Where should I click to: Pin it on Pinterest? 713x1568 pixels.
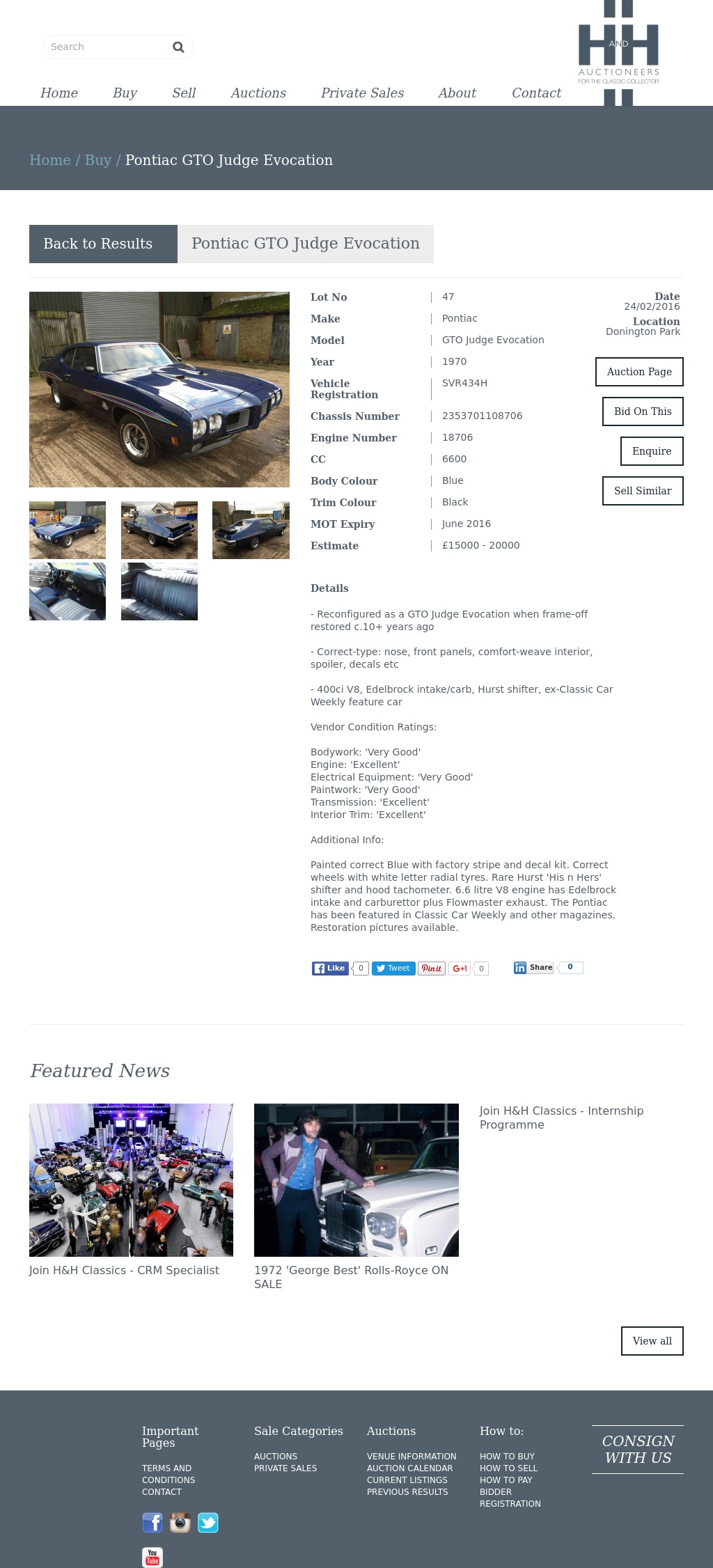tap(432, 968)
